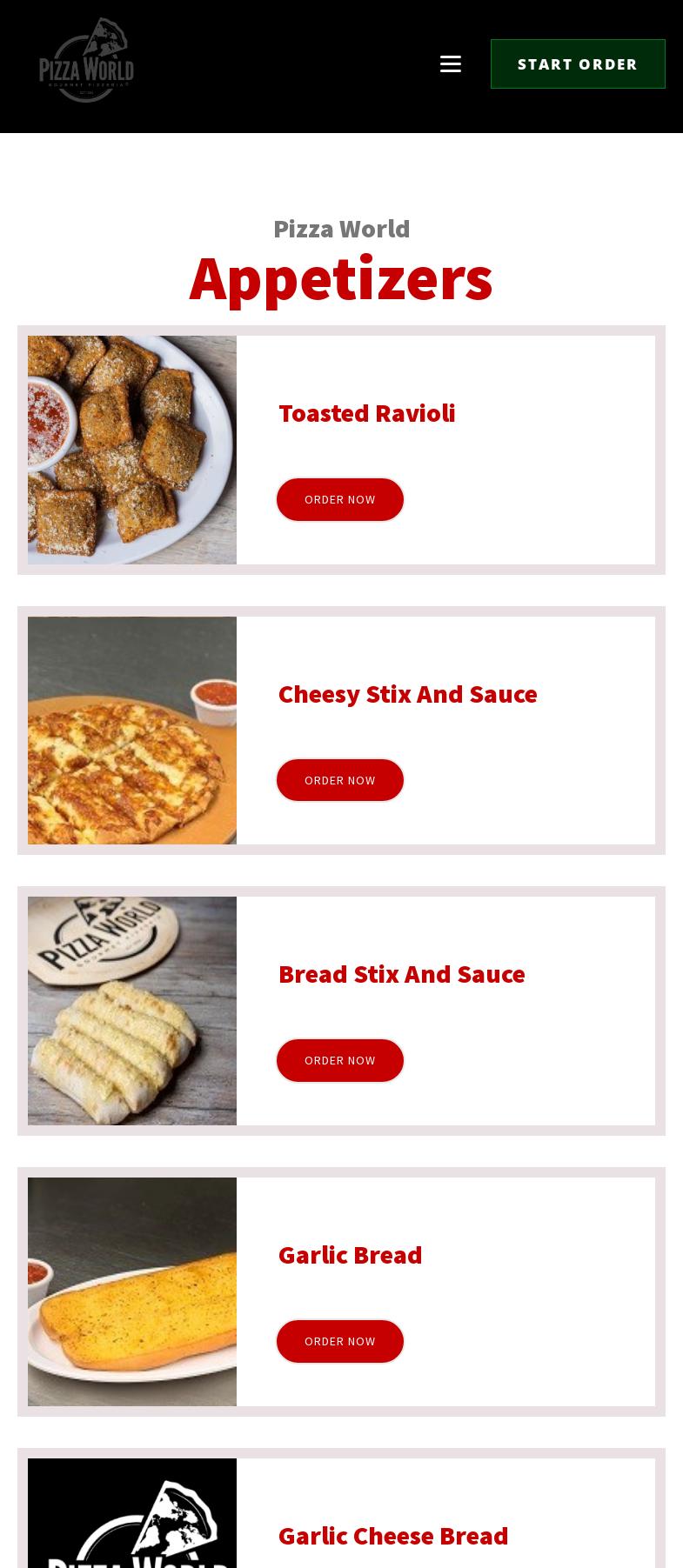
Task: Click the Appetizers page title
Action: point(341,277)
